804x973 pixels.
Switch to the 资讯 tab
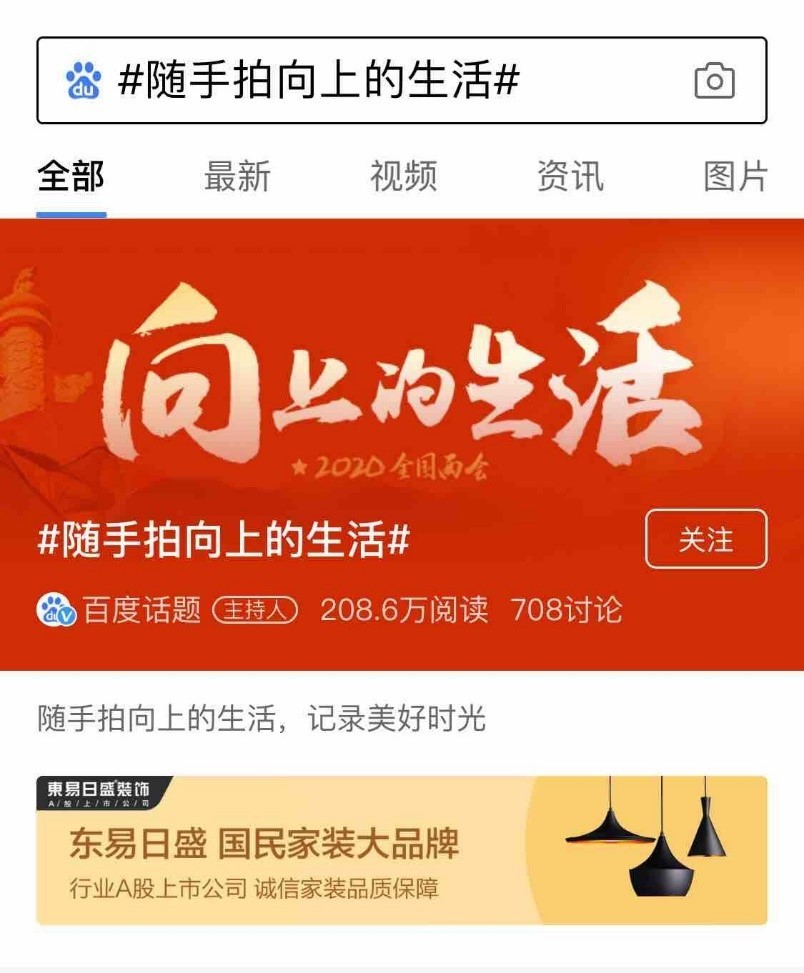(570, 177)
